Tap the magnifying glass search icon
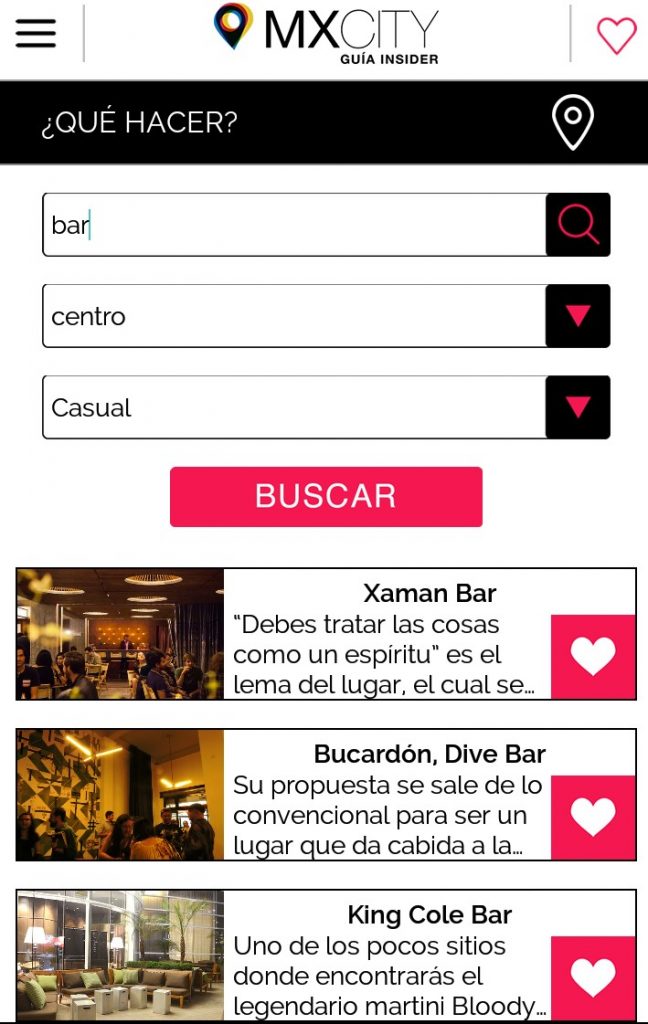 (578, 225)
